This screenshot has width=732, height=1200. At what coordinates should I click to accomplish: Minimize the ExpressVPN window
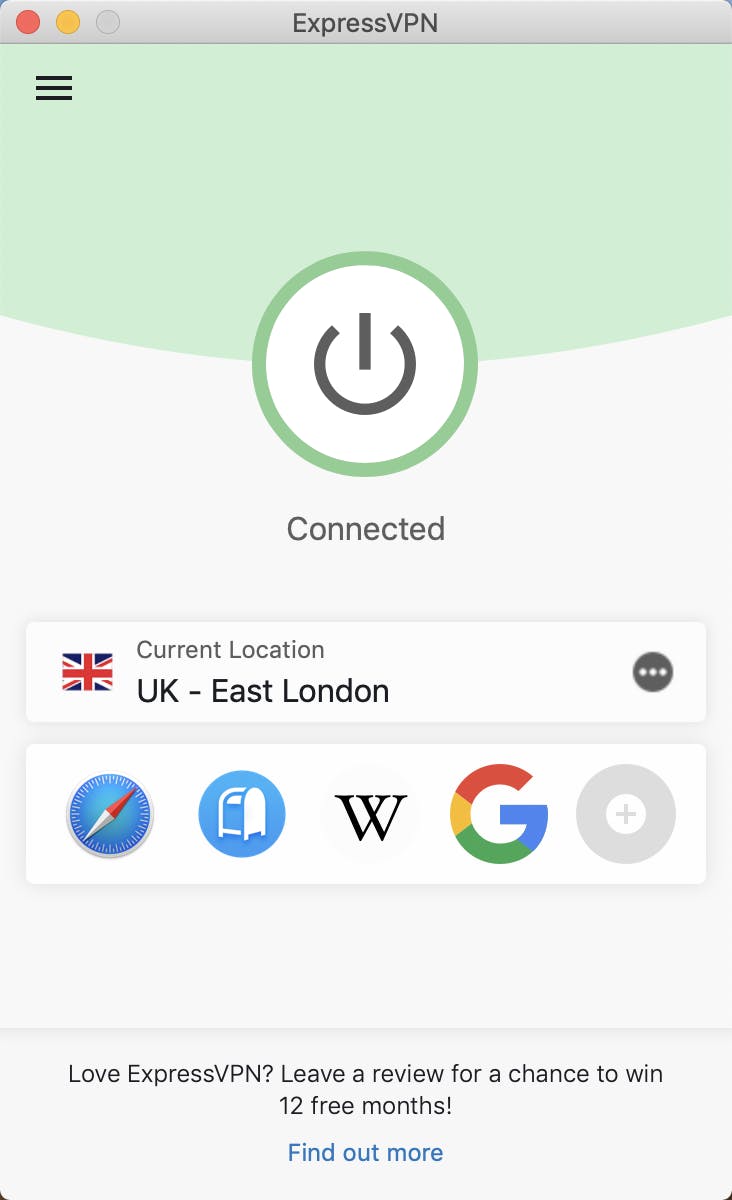coord(68,22)
